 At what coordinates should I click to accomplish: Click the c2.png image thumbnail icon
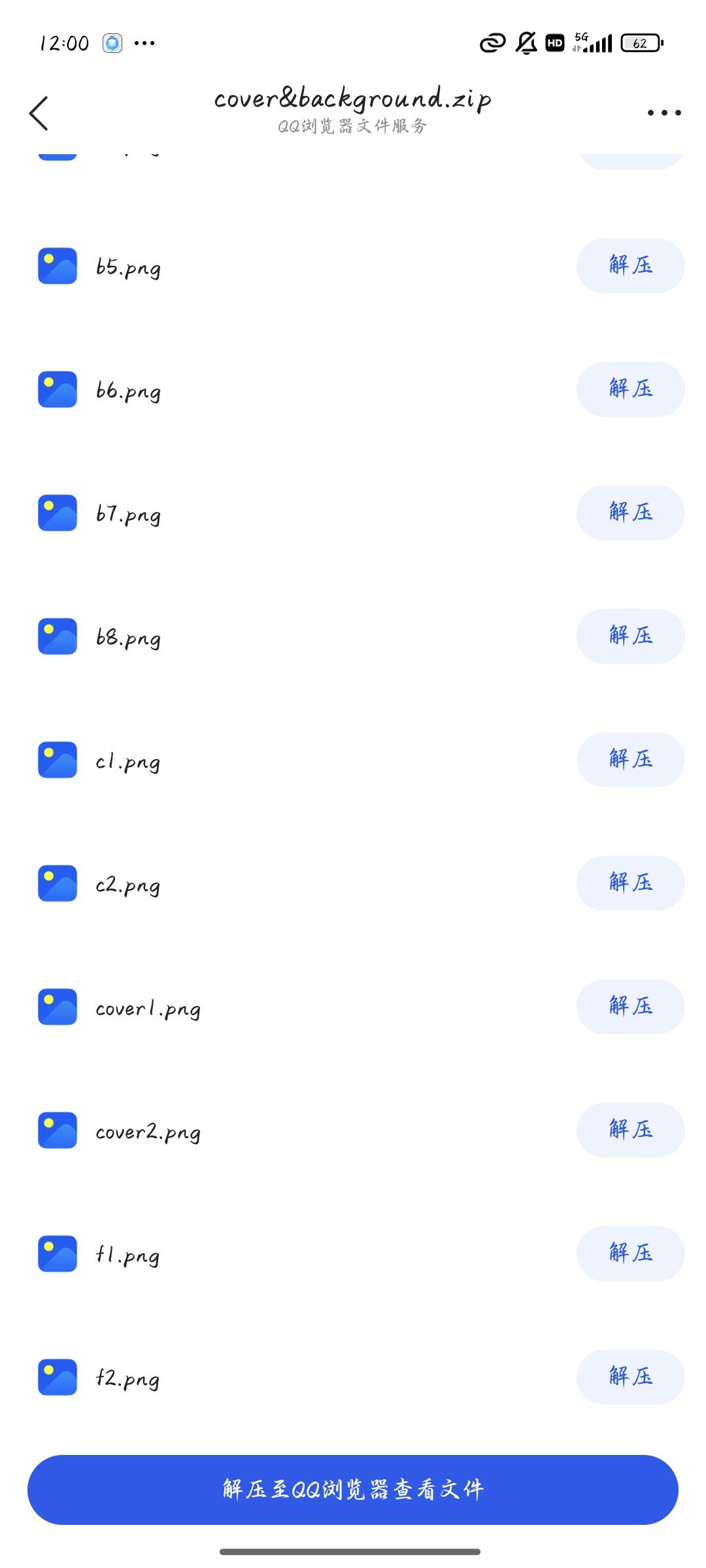click(x=56, y=883)
